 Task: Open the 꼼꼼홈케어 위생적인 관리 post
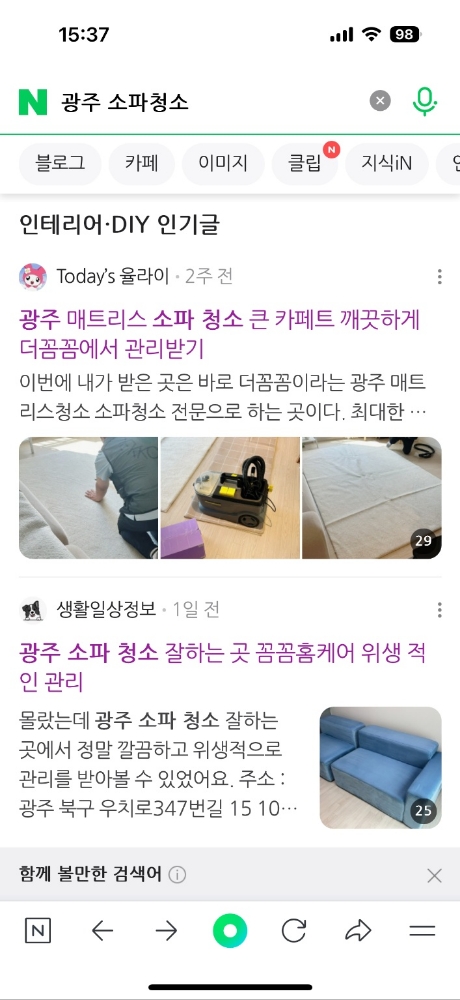pyautogui.click(x=222, y=668)
